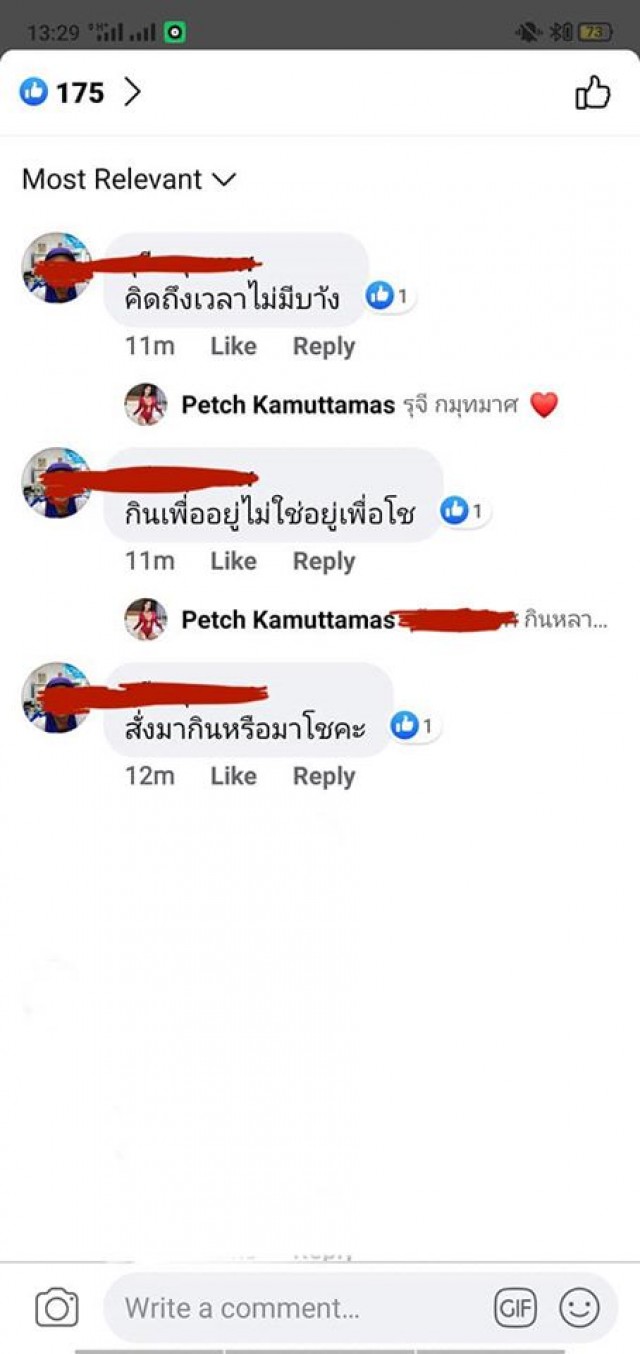The height and width of the screenshot is (1354, 640).
Task: Expand the Most Relevant sort dropdown
Action: pos(129,180)
